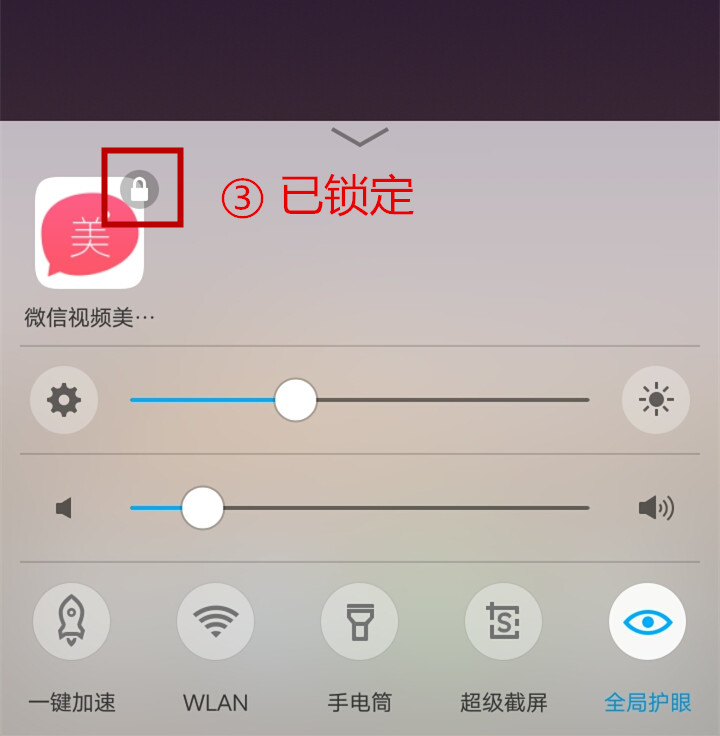Image resolution: width=720 pixels, height=736 pixels.
Task: Tap a point on the brightness slider
Action: (450, 400)
